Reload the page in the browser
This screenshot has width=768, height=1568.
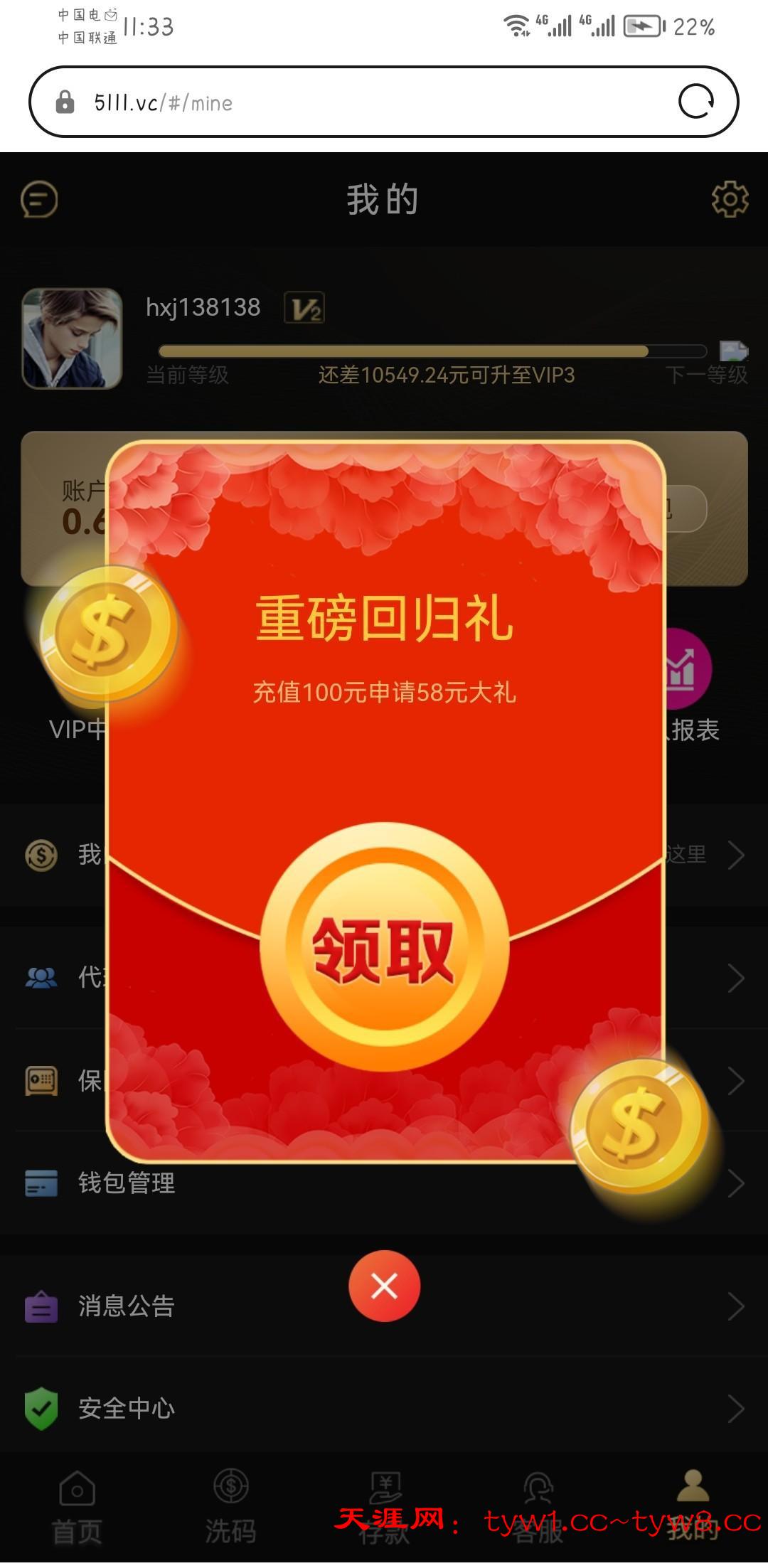[x=695, y=102]
